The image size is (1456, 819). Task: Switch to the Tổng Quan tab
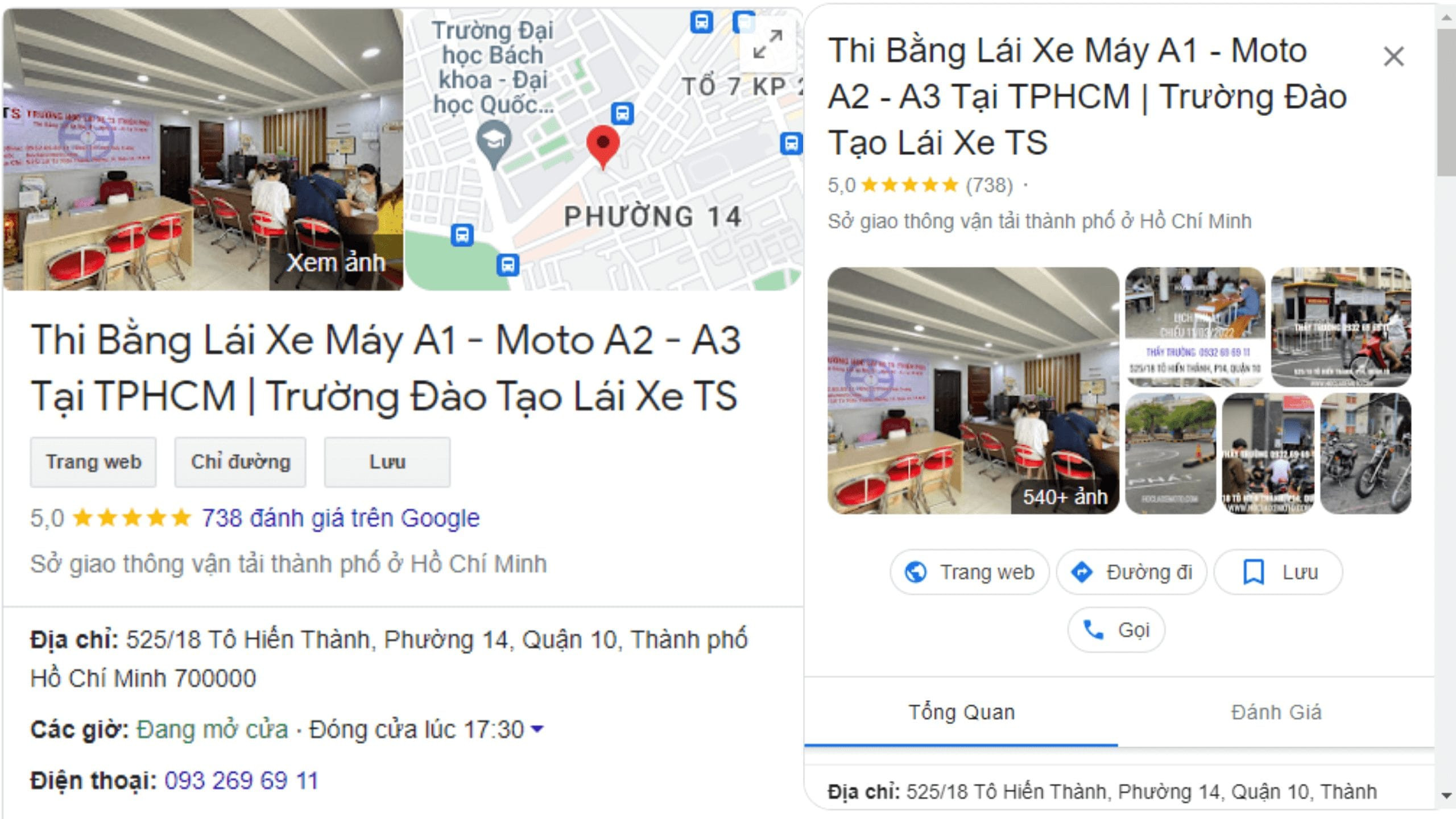tap(961, 712)
